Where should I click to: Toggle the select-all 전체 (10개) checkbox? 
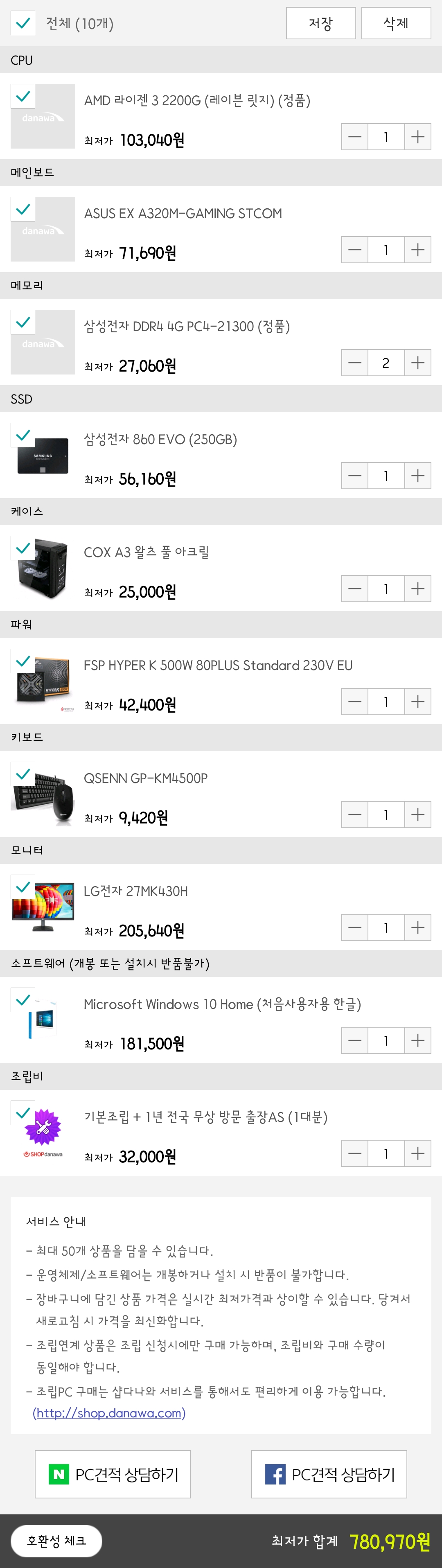tap(23, 23)
